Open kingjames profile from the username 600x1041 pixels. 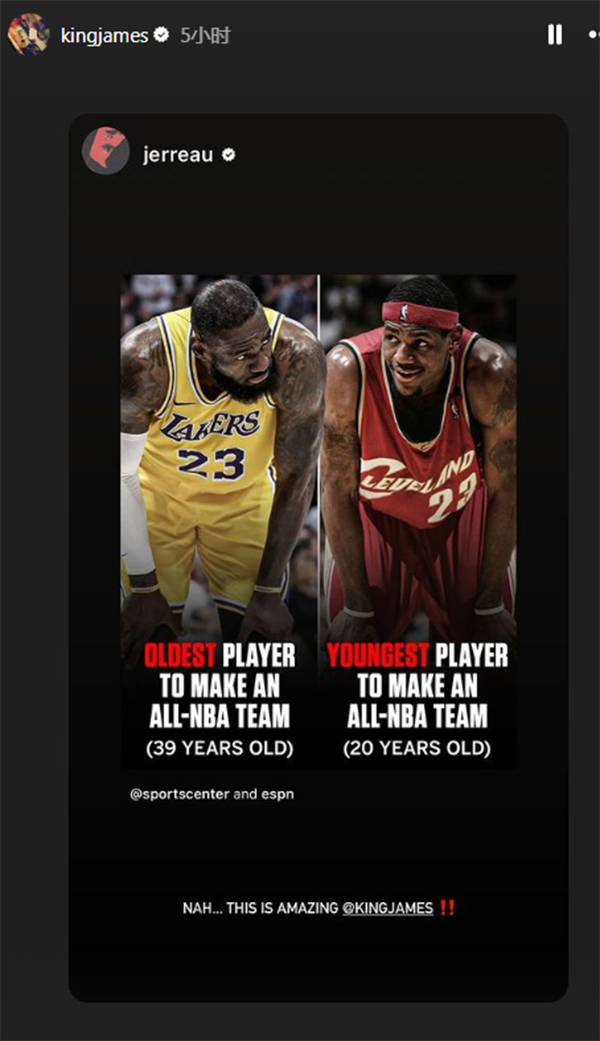pos(104,35)
